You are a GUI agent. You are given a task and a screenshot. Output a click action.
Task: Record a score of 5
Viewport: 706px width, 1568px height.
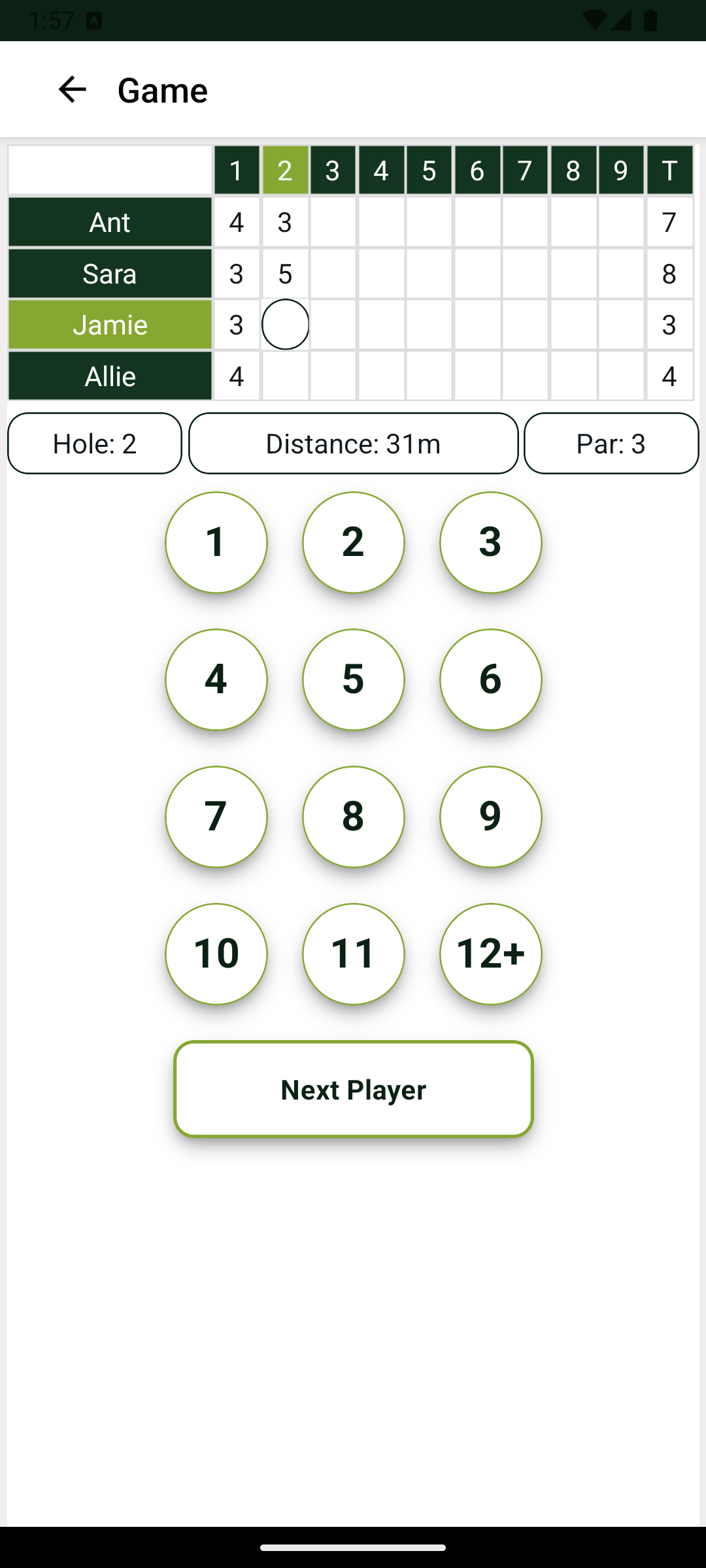pos(354,679)
